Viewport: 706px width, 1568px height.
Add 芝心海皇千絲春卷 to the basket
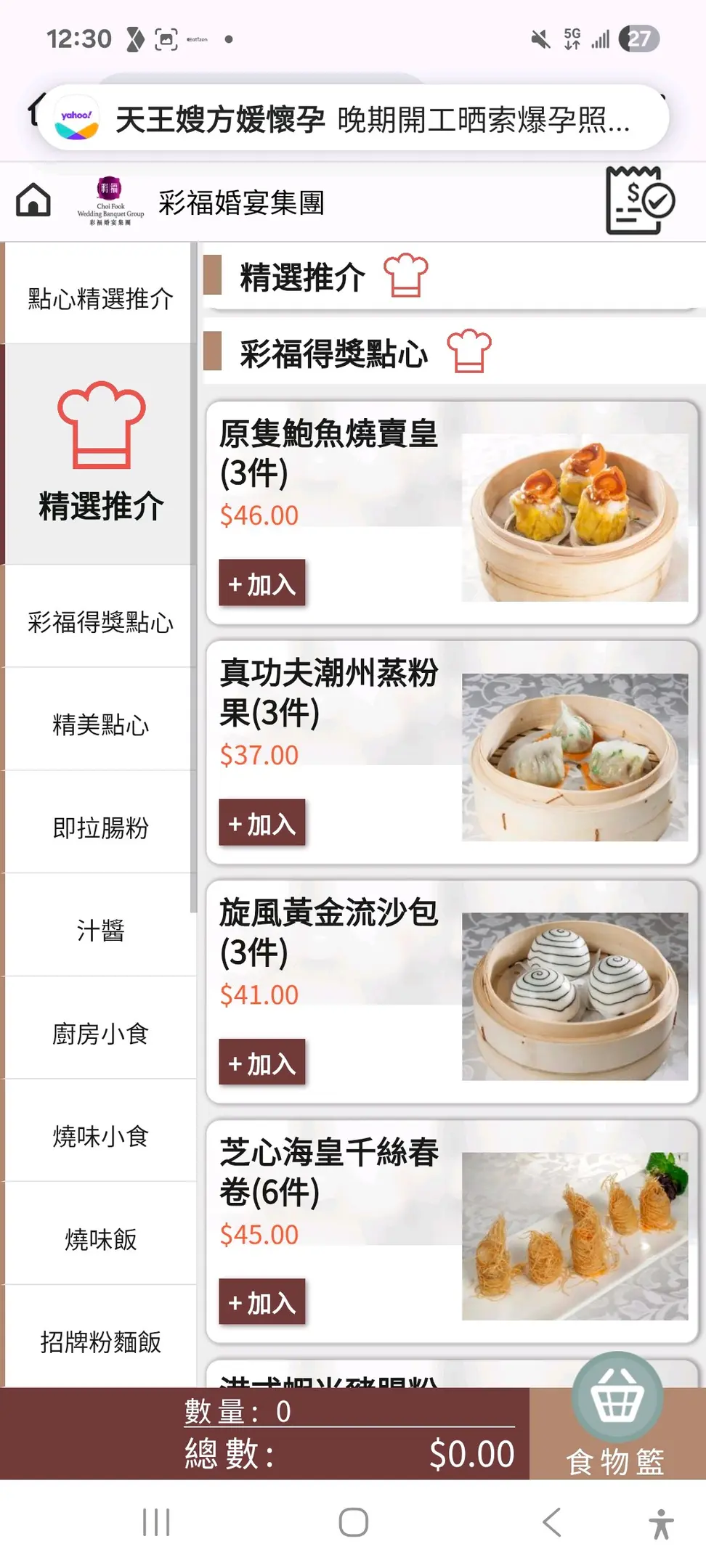(x=262, y=1302)
